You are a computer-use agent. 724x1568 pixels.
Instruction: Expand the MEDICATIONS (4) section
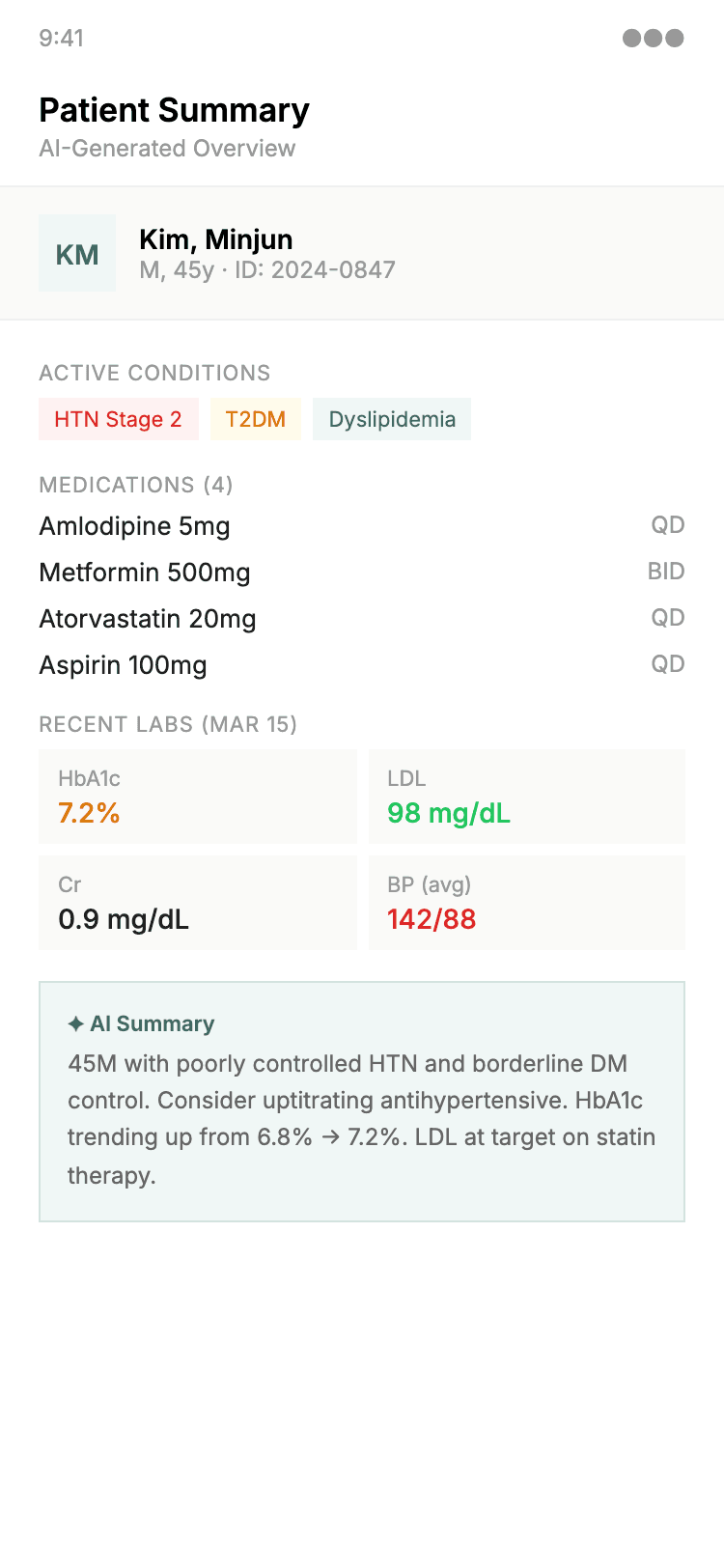tap(135, 485)
